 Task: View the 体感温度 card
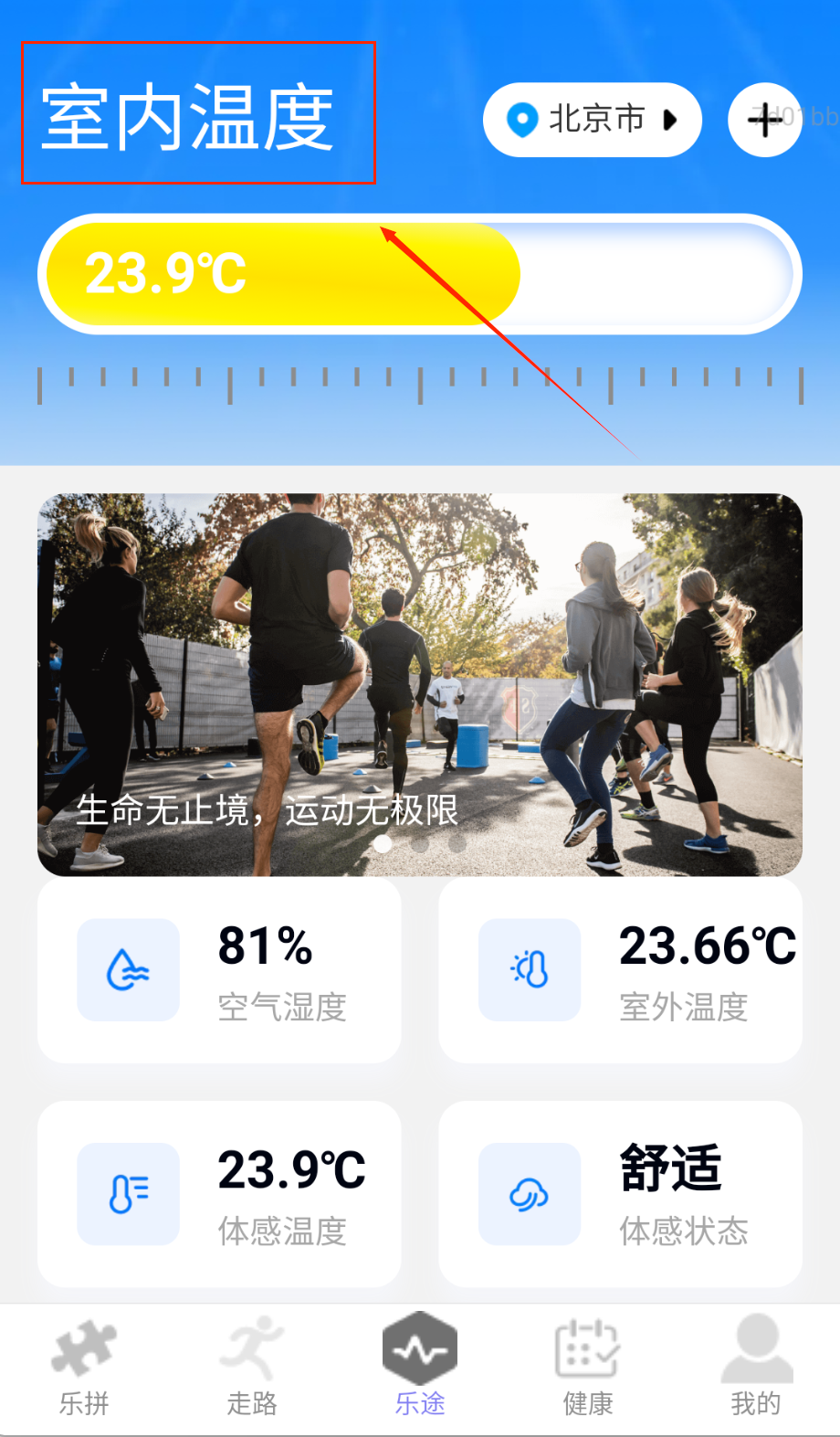coord(219,1194)
